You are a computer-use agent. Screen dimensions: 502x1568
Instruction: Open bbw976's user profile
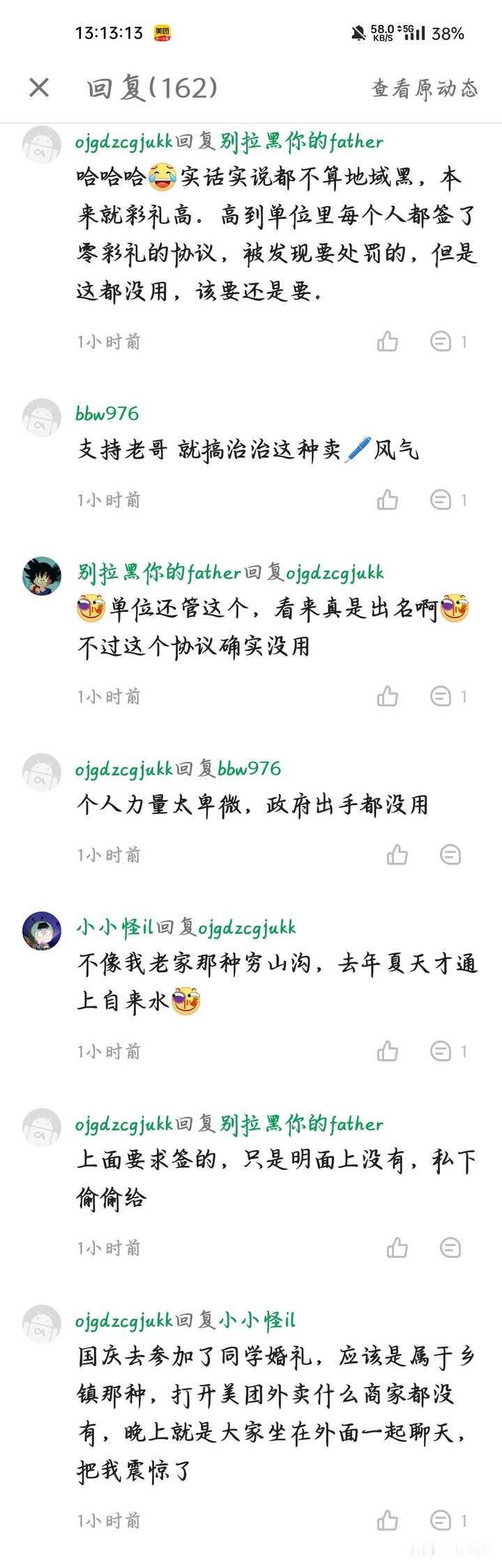[x=107, y=413]
